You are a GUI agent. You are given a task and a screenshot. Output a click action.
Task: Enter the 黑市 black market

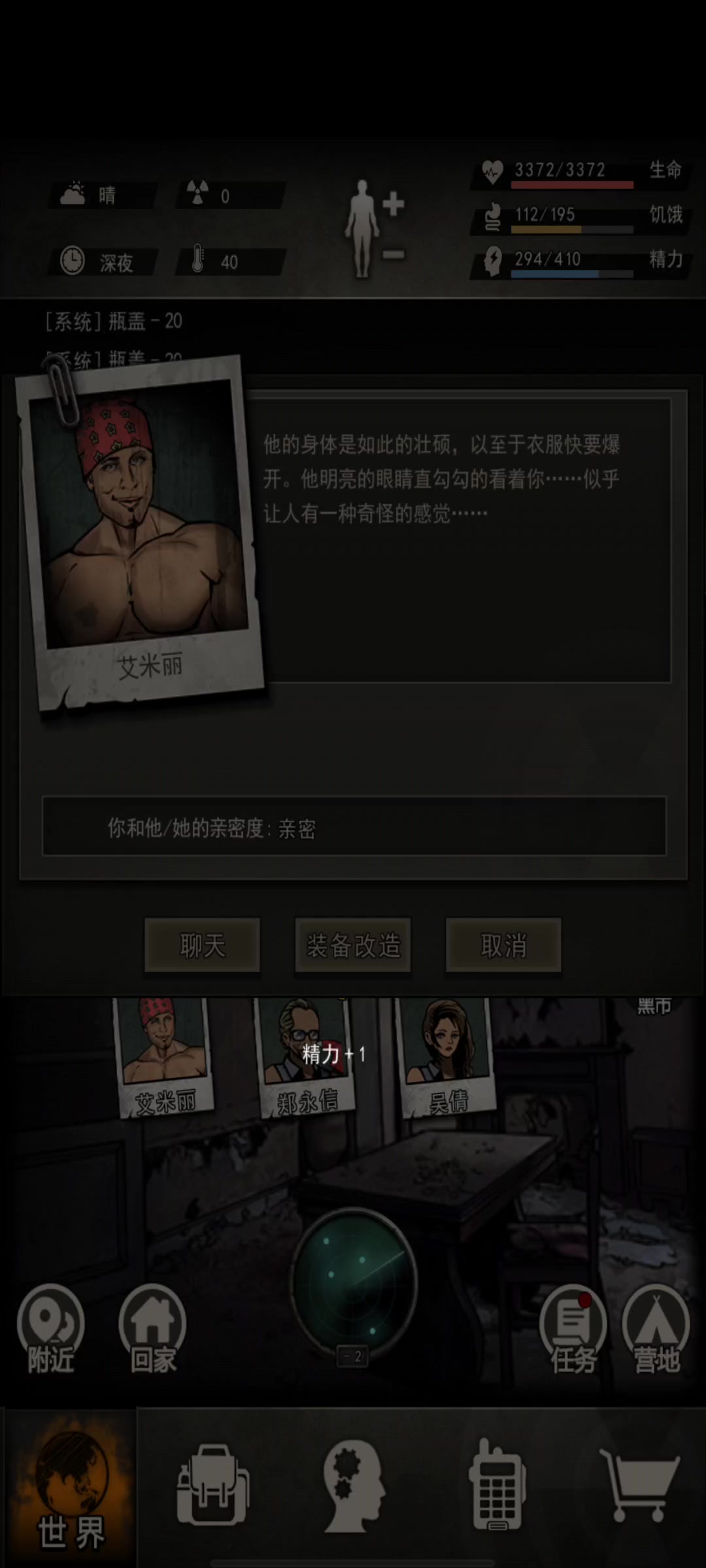[x=654, y=1007]
